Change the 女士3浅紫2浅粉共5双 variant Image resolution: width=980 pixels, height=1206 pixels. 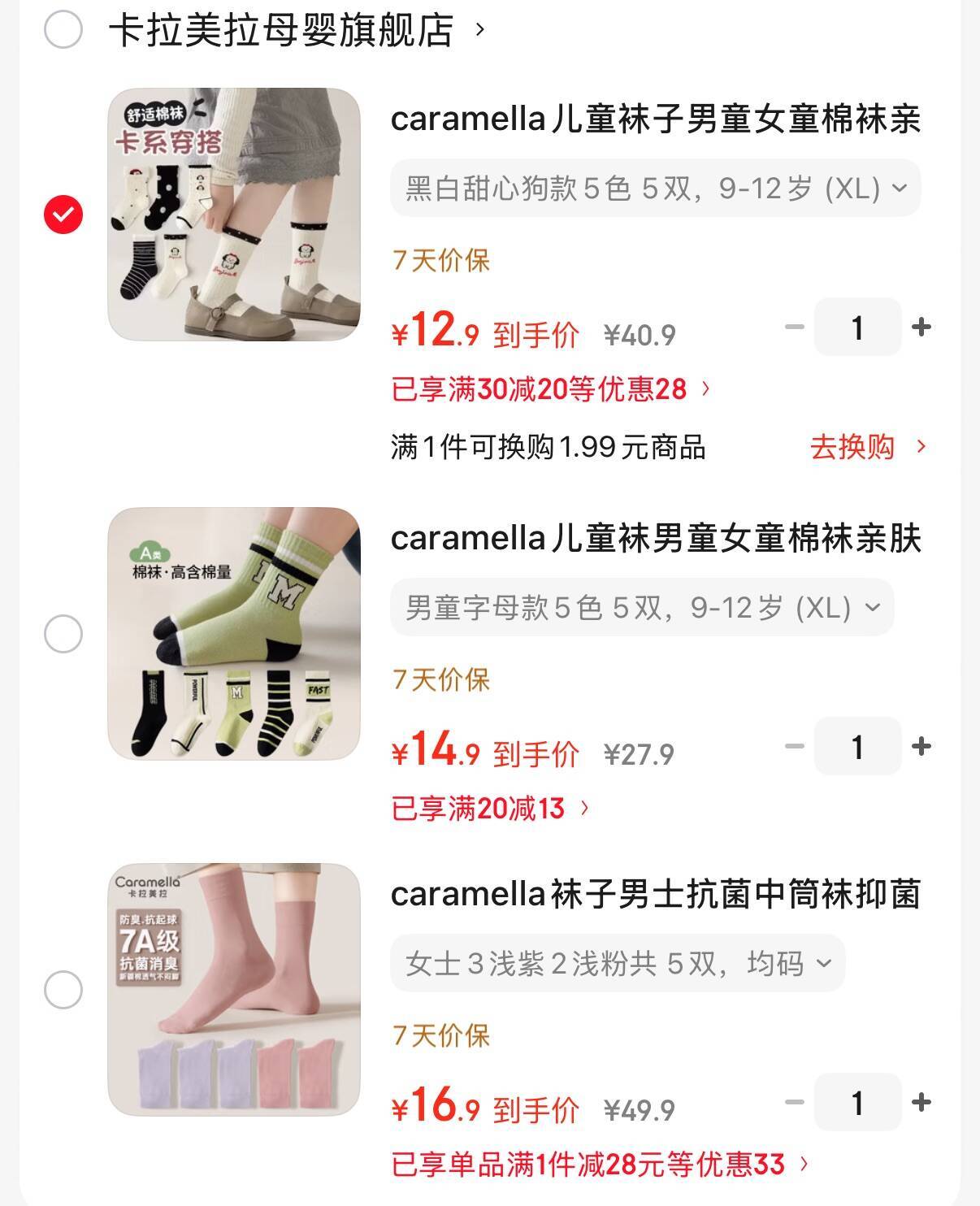(x=618, y=964)
